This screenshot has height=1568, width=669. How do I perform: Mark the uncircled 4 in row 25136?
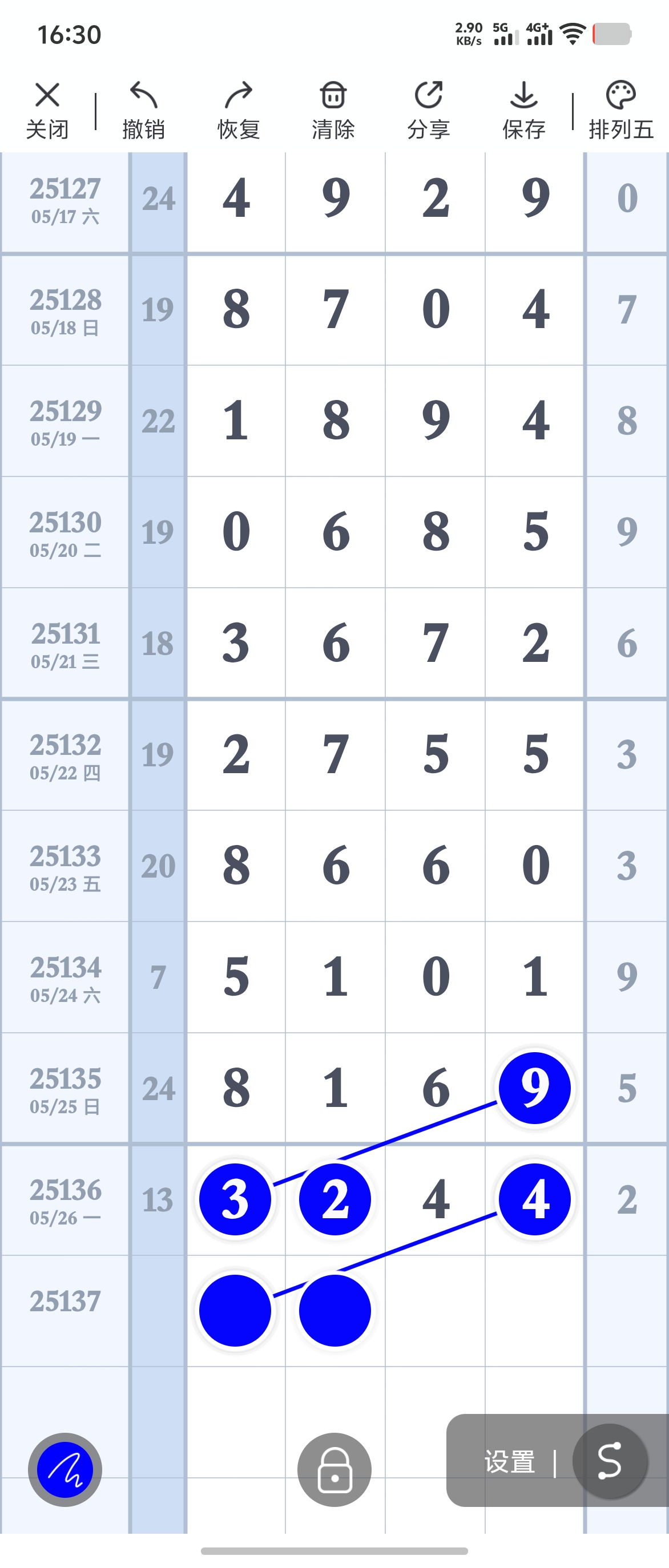436,1199
